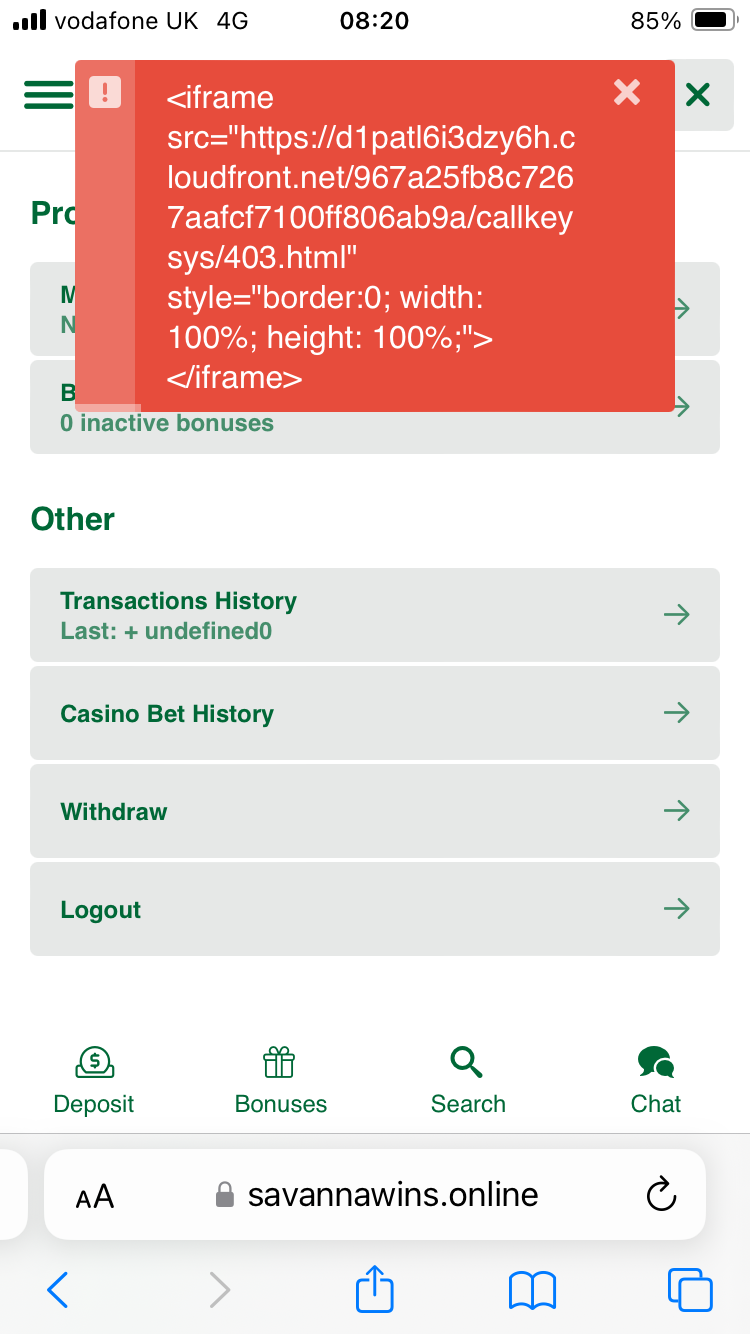This screenshot has width=750, height=1334.
Task: Open the Withdraw page
Action: 375,811
